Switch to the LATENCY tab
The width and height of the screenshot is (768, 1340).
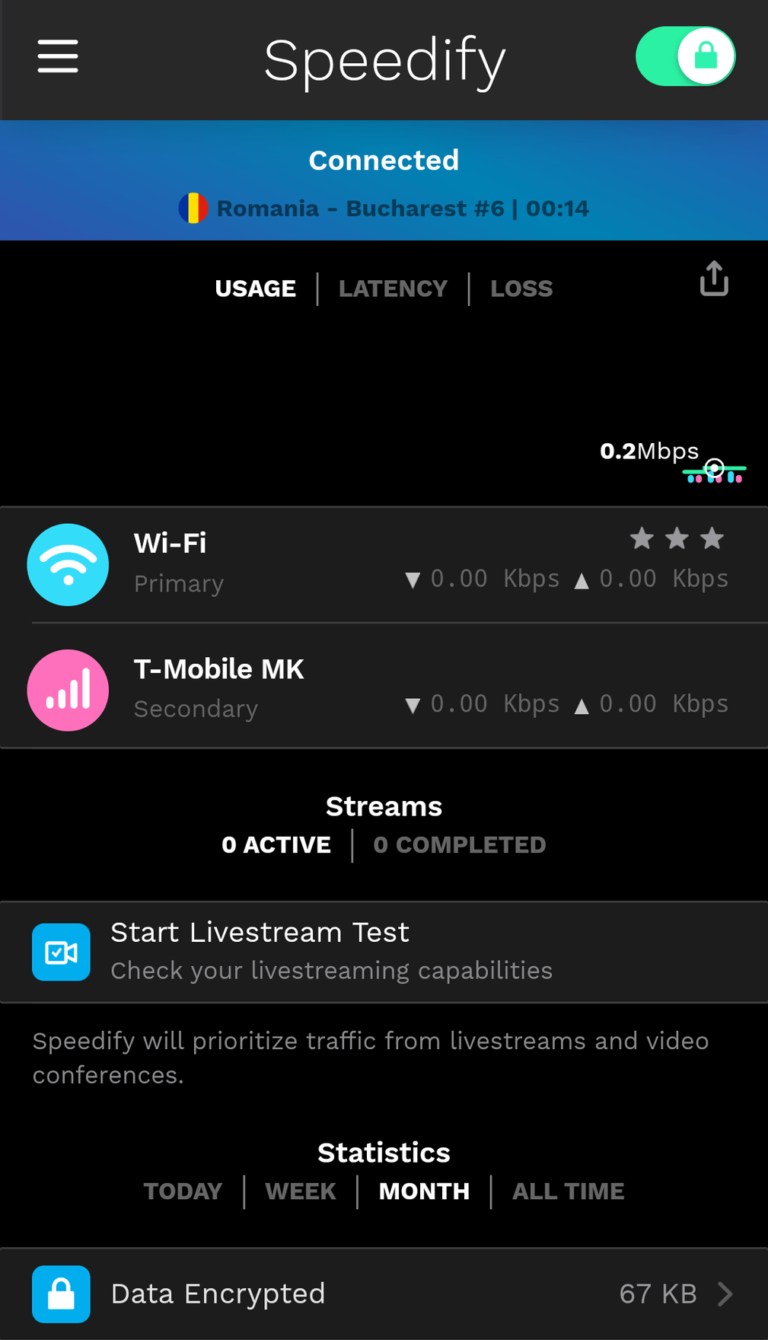pyautogui.click(x=392, y=288)
